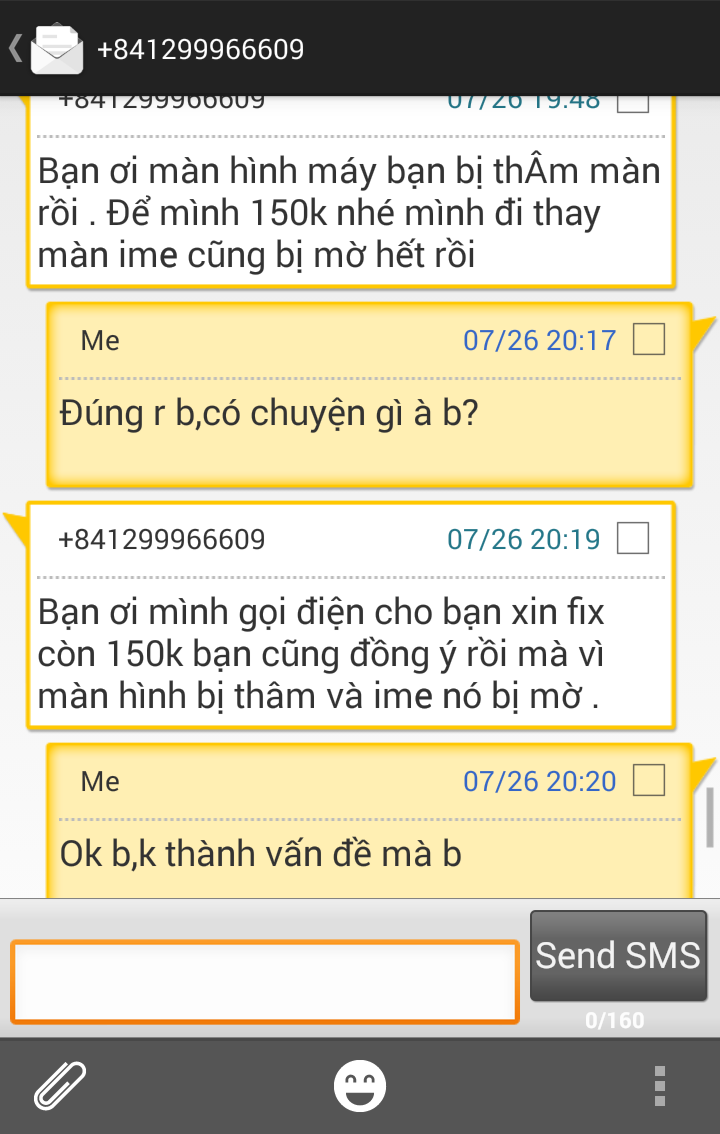
Task: Open the three-dot overflow menu
Action: (659, 1086)
